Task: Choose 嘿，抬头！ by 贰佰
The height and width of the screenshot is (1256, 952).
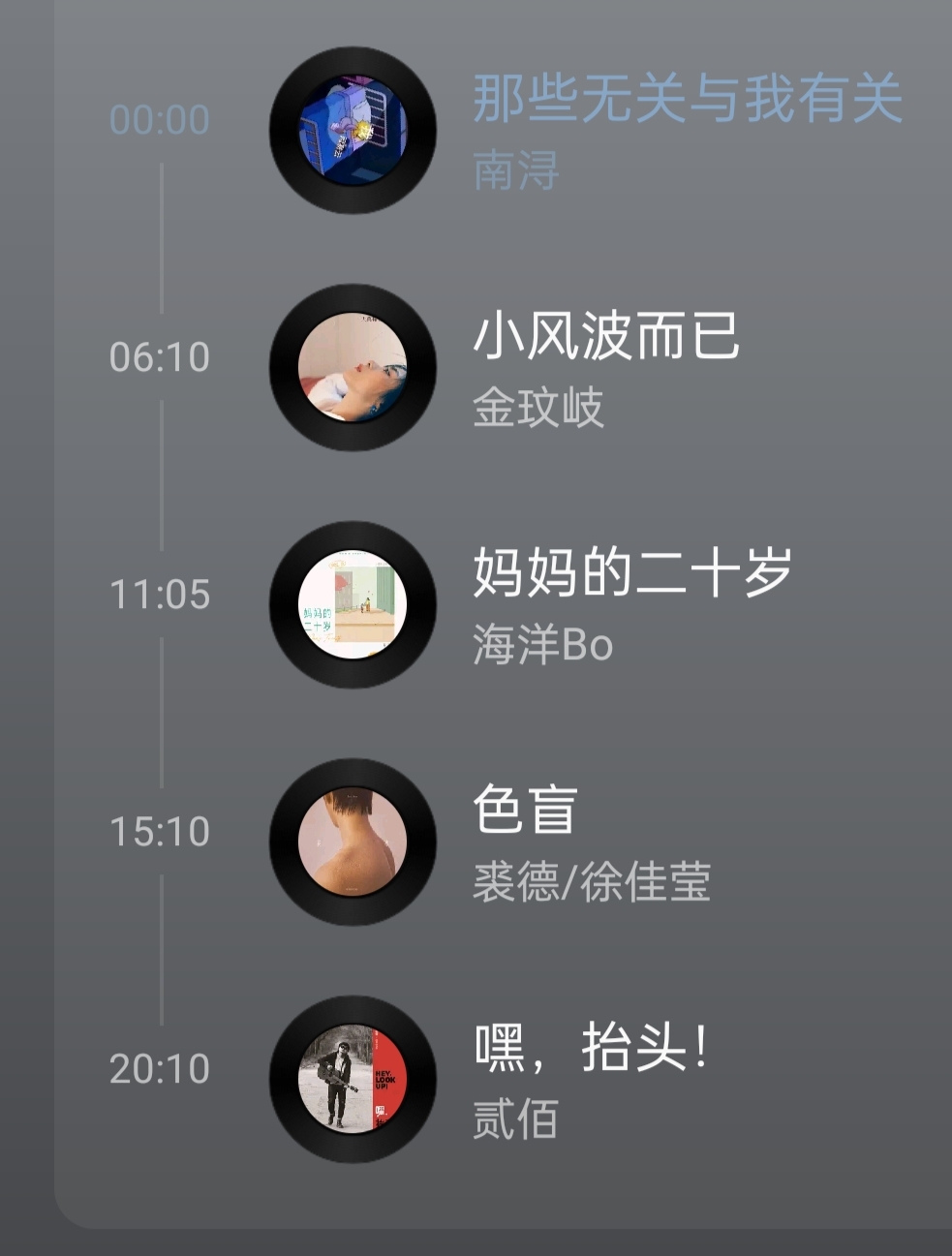Action: point(591,1049)
